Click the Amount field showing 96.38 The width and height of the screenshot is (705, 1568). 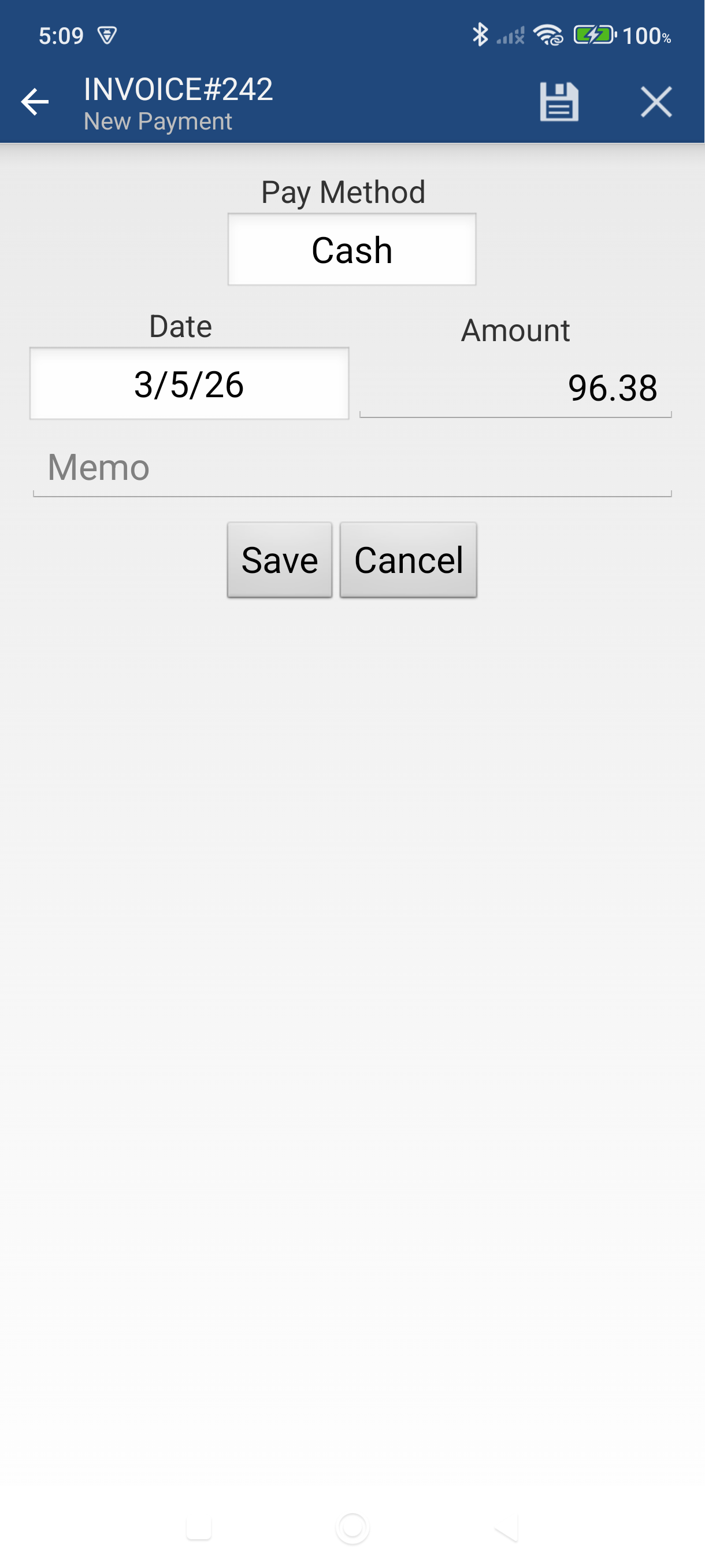coord(515,389)
